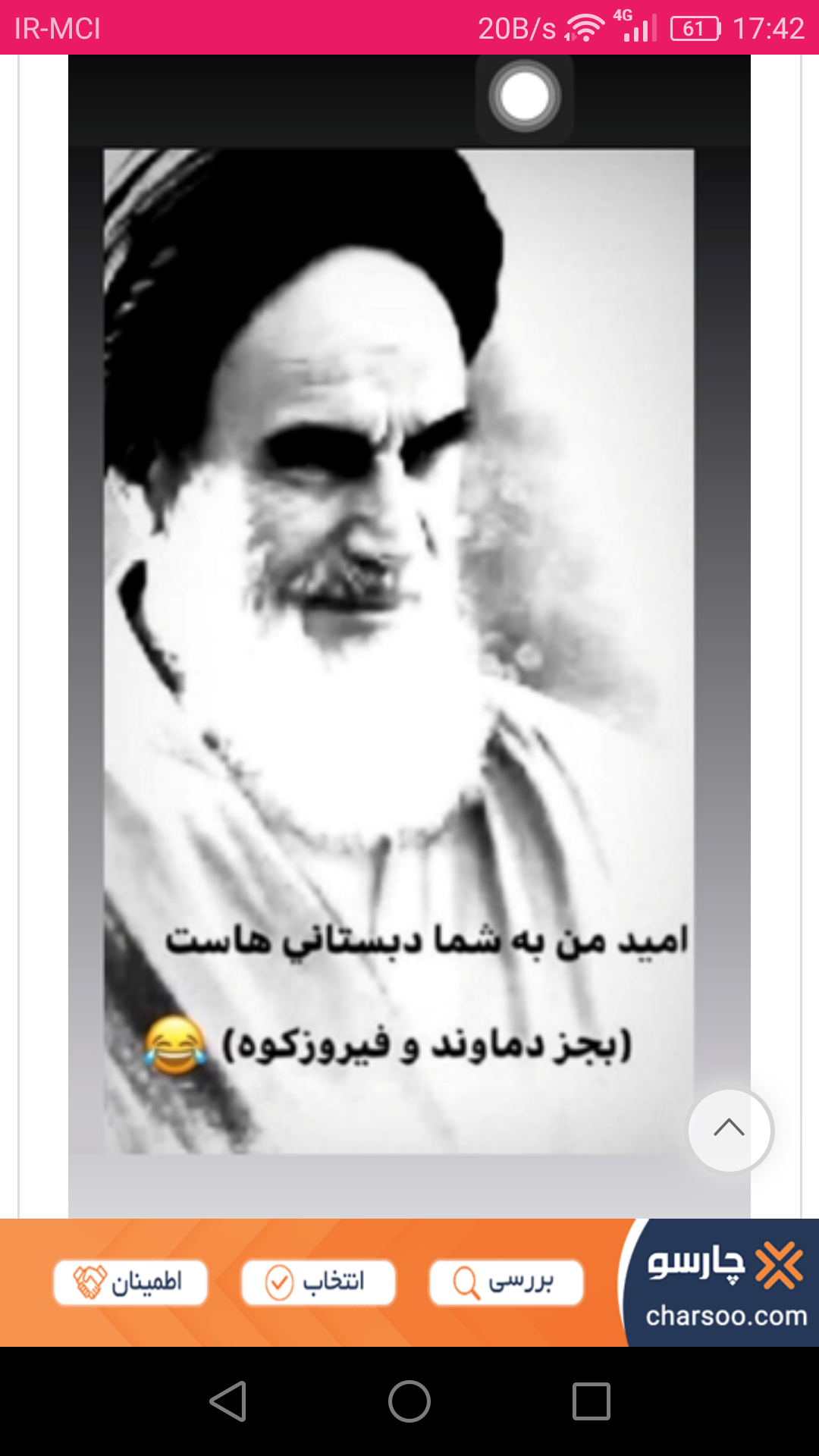Open the meme image in the post
This screenshot has width=819, height=1456.
(399, 651)
